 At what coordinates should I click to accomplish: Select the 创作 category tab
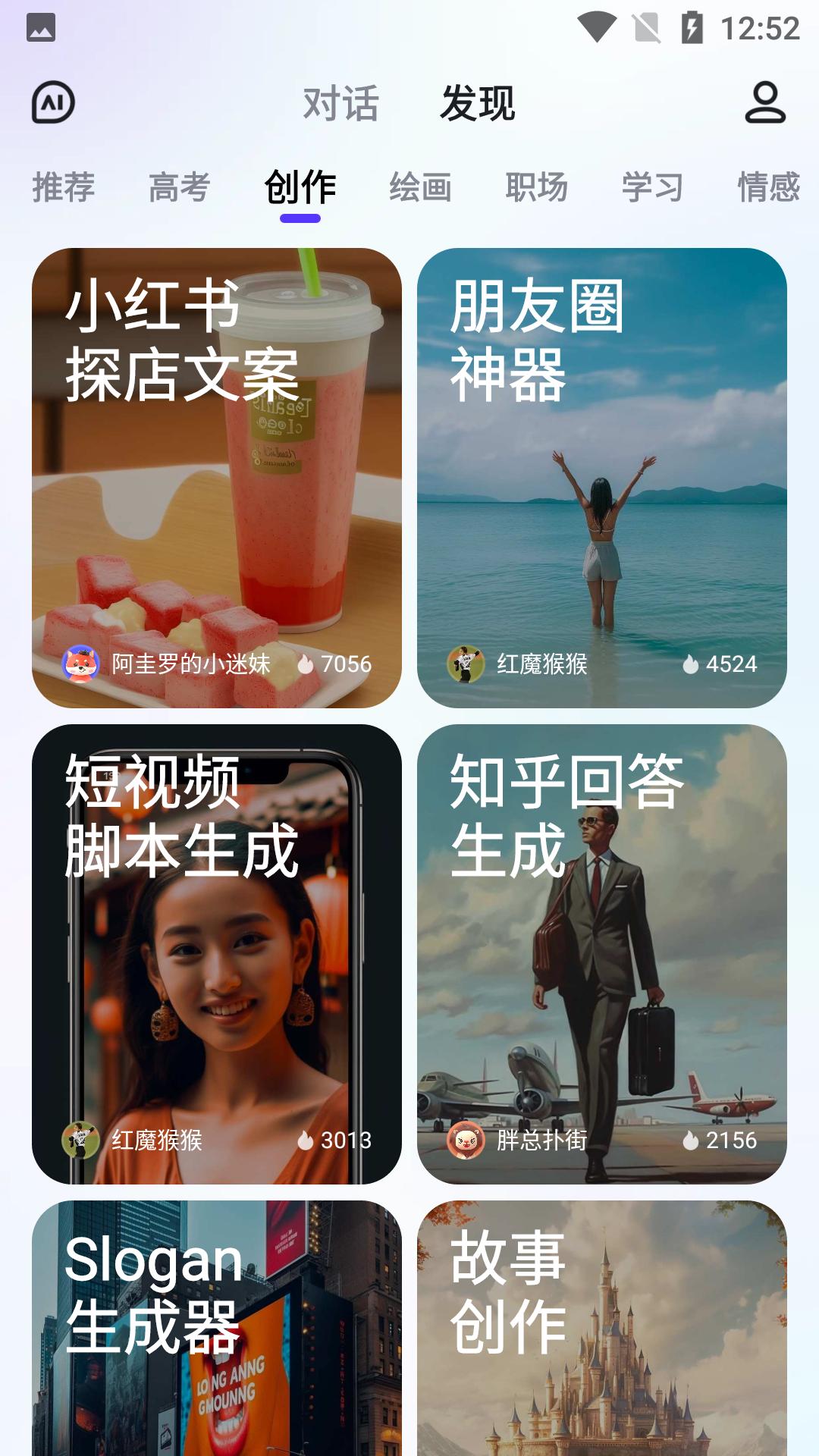point(300,187)
